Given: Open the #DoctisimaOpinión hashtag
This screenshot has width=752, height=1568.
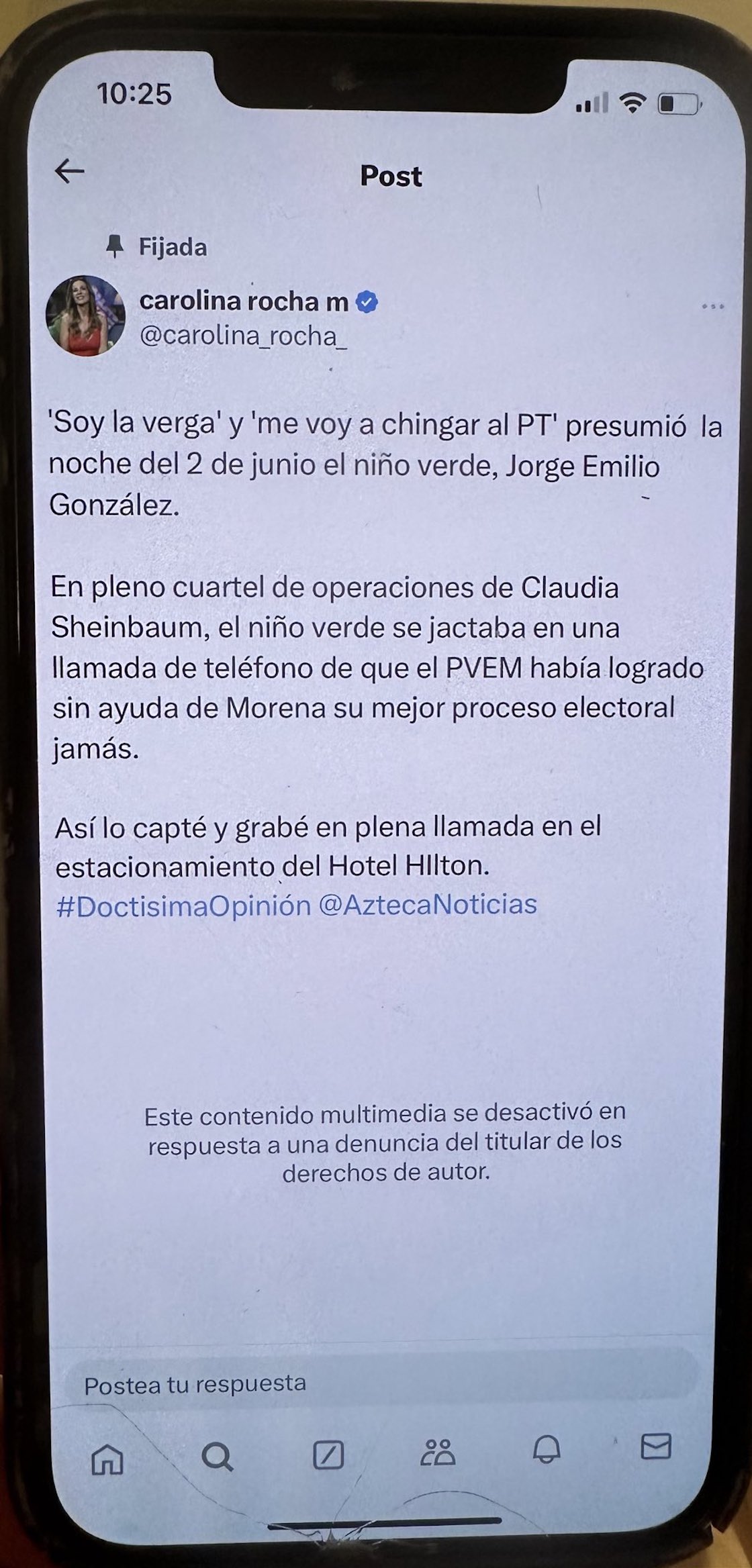Looking at the screenshot, I should click(184, 905).
